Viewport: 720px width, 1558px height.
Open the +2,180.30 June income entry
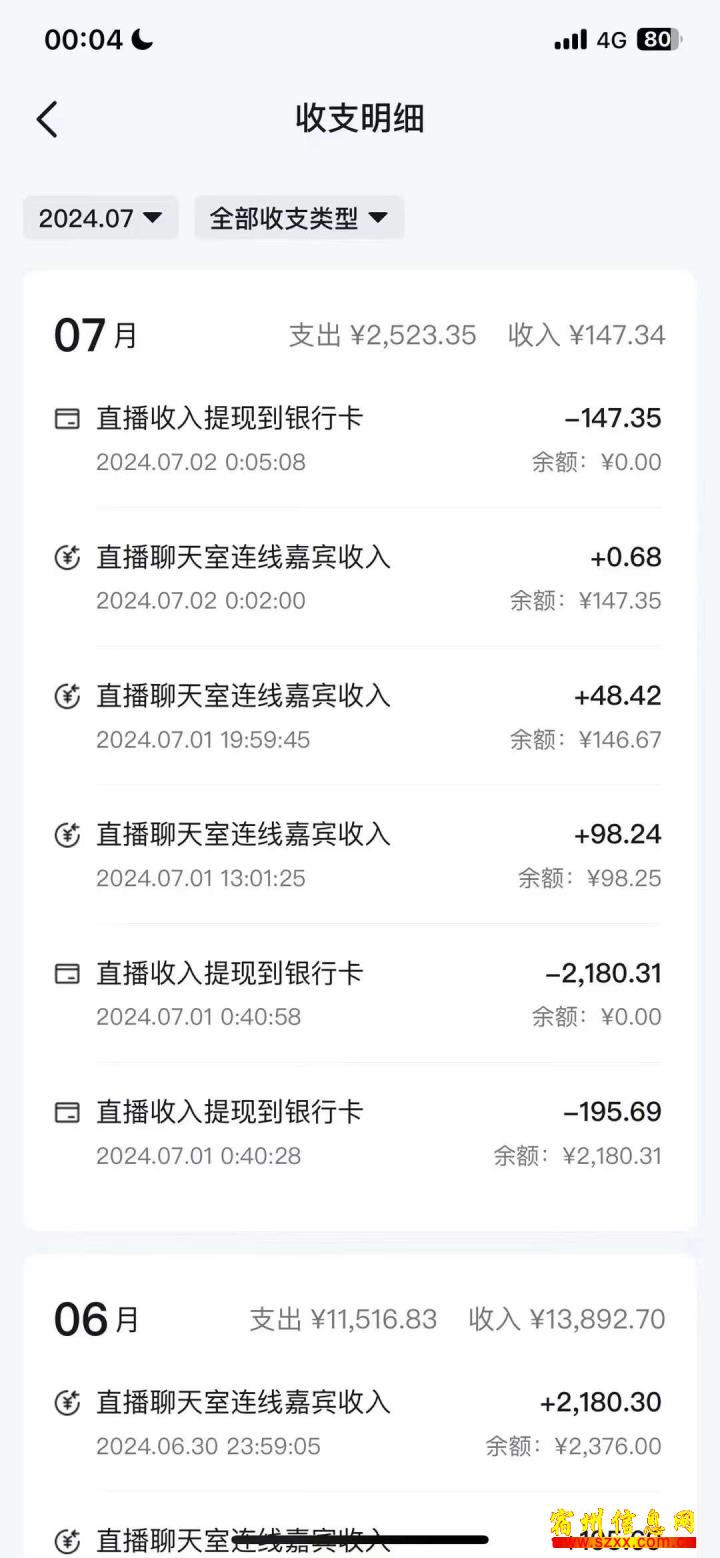(358, 1423)
